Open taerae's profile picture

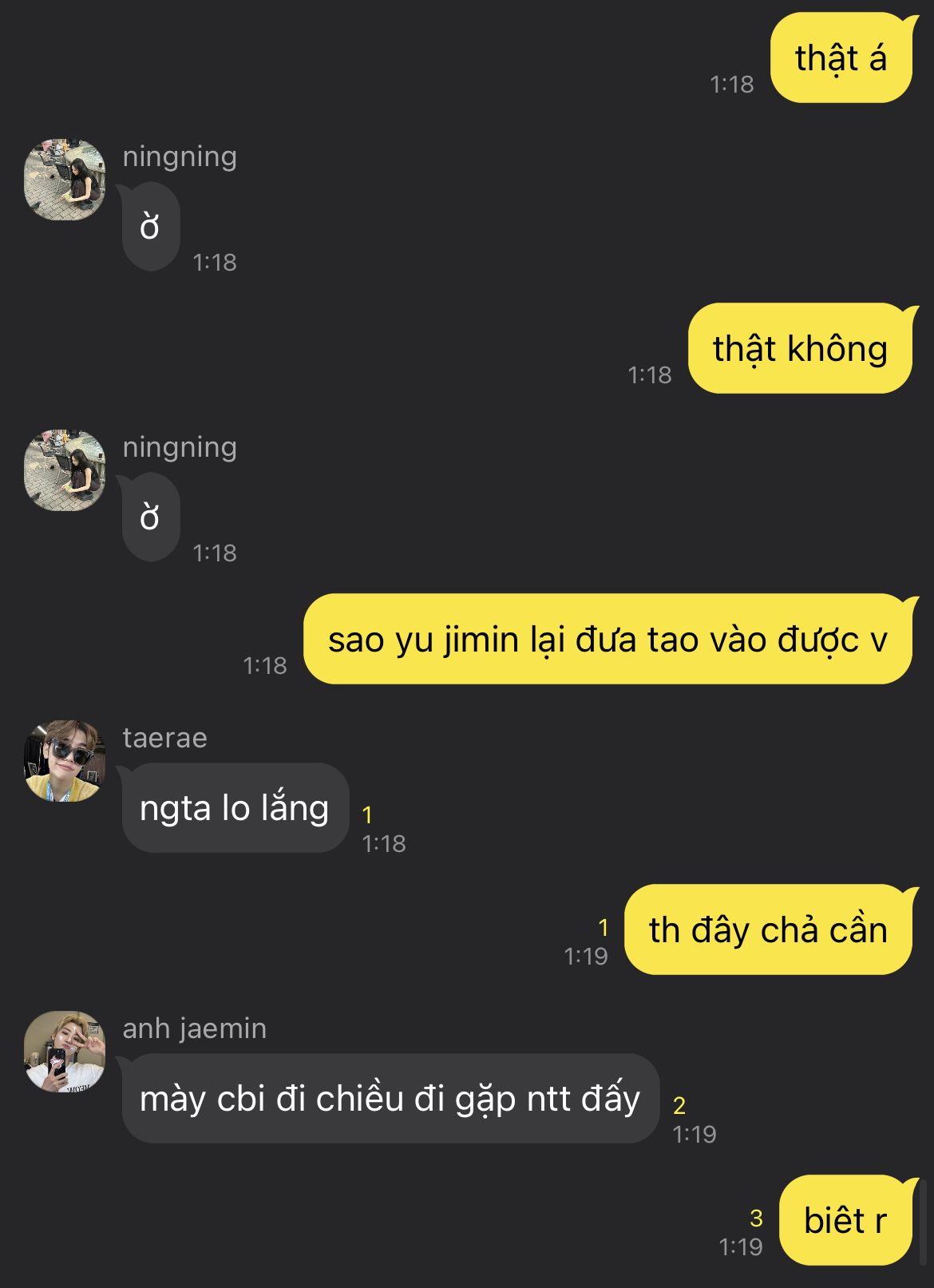point(65,761)
